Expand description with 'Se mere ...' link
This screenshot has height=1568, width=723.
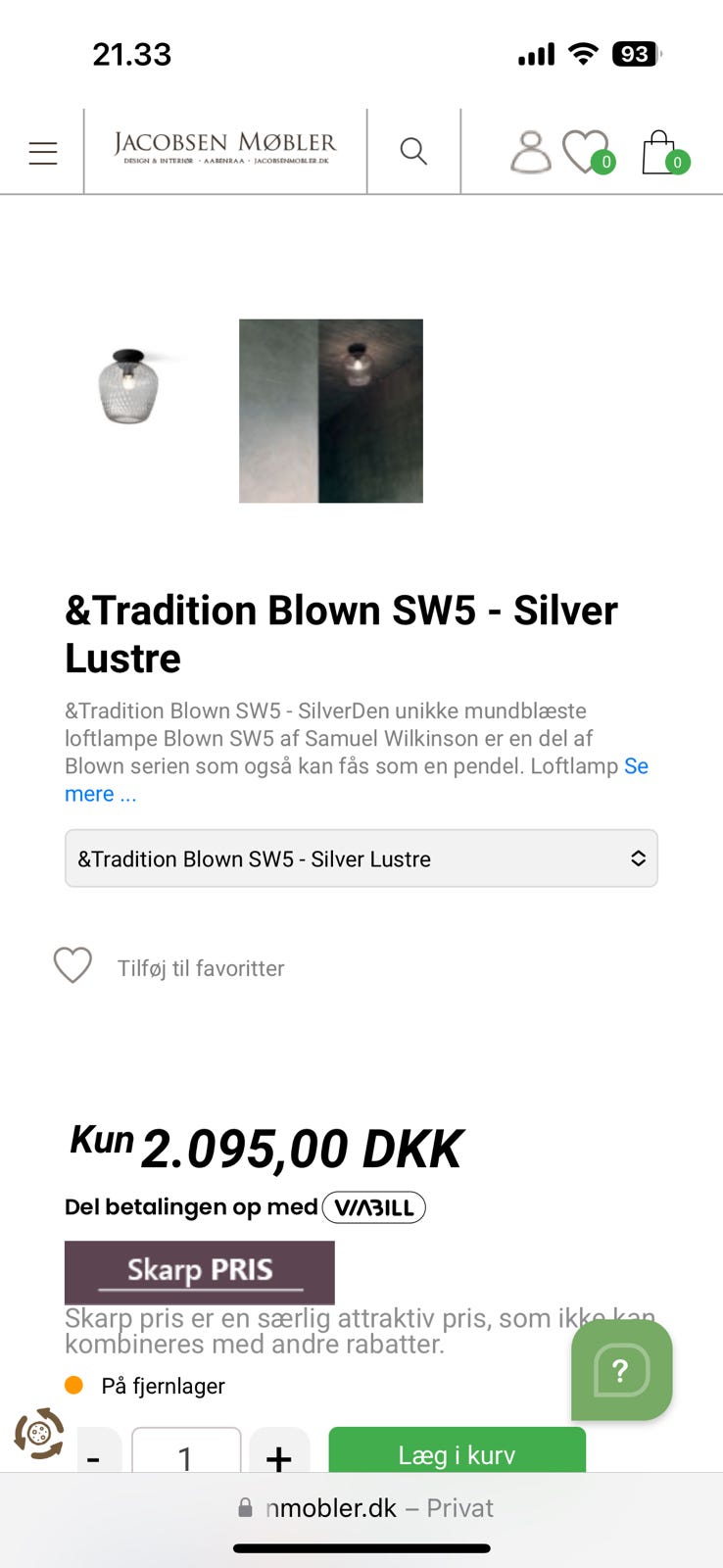pos(101,794)
